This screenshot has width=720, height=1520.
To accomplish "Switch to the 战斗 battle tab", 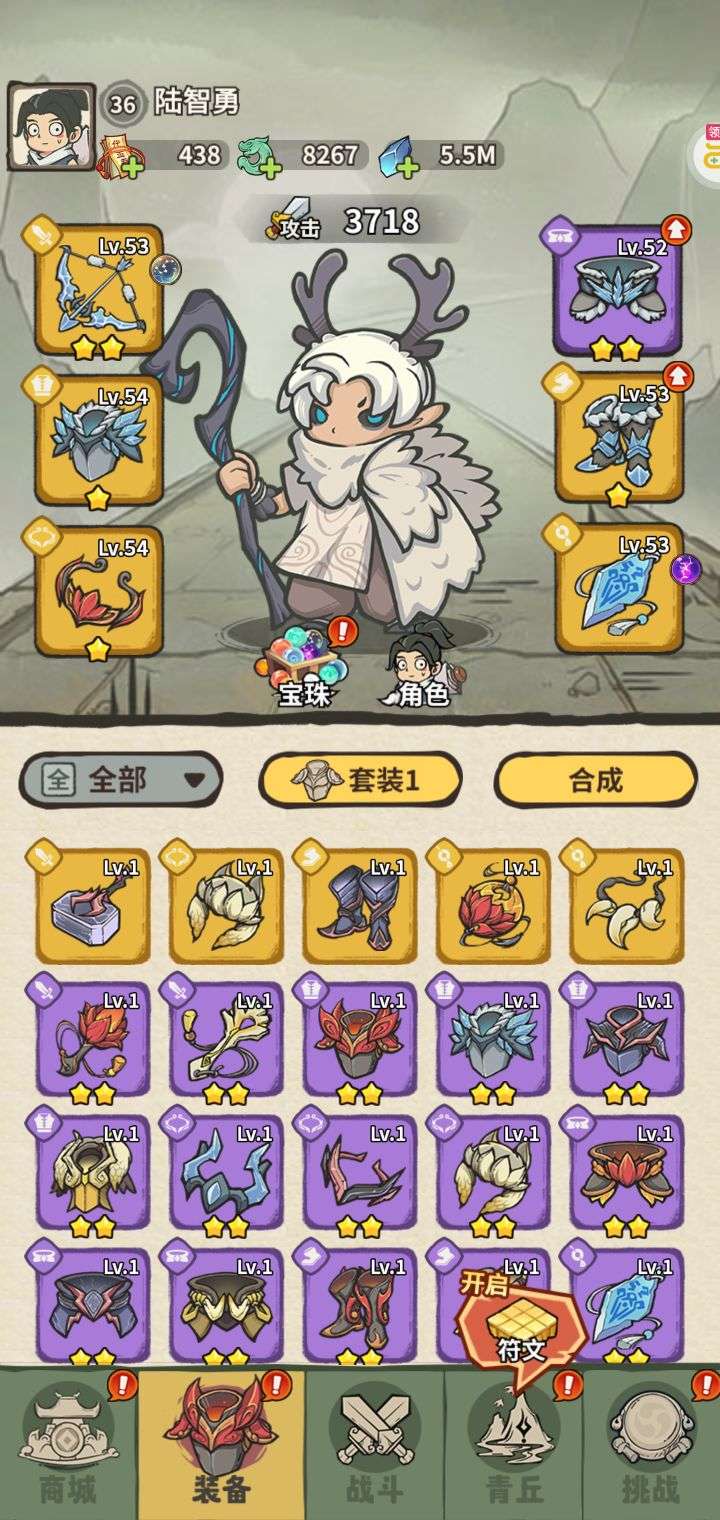I will coord(374,1446).
